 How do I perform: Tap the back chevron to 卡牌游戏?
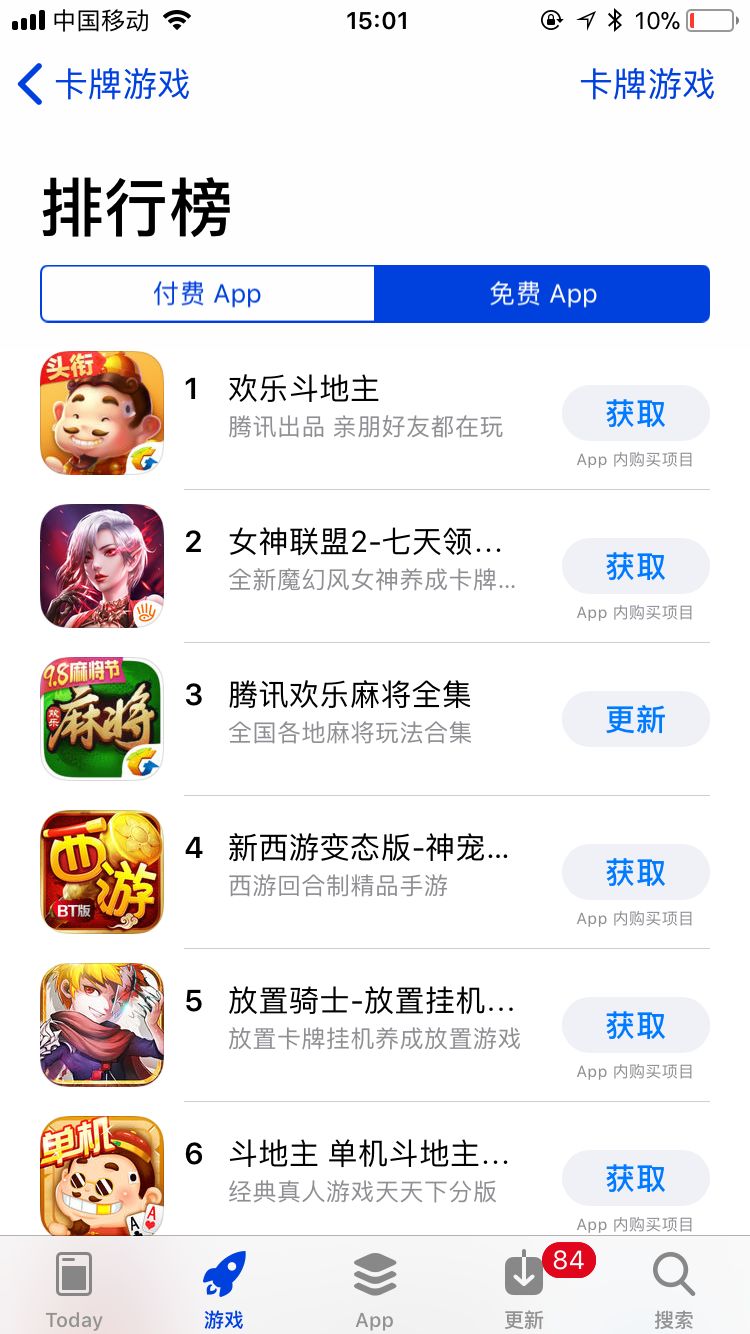click(x=30, y=86)
